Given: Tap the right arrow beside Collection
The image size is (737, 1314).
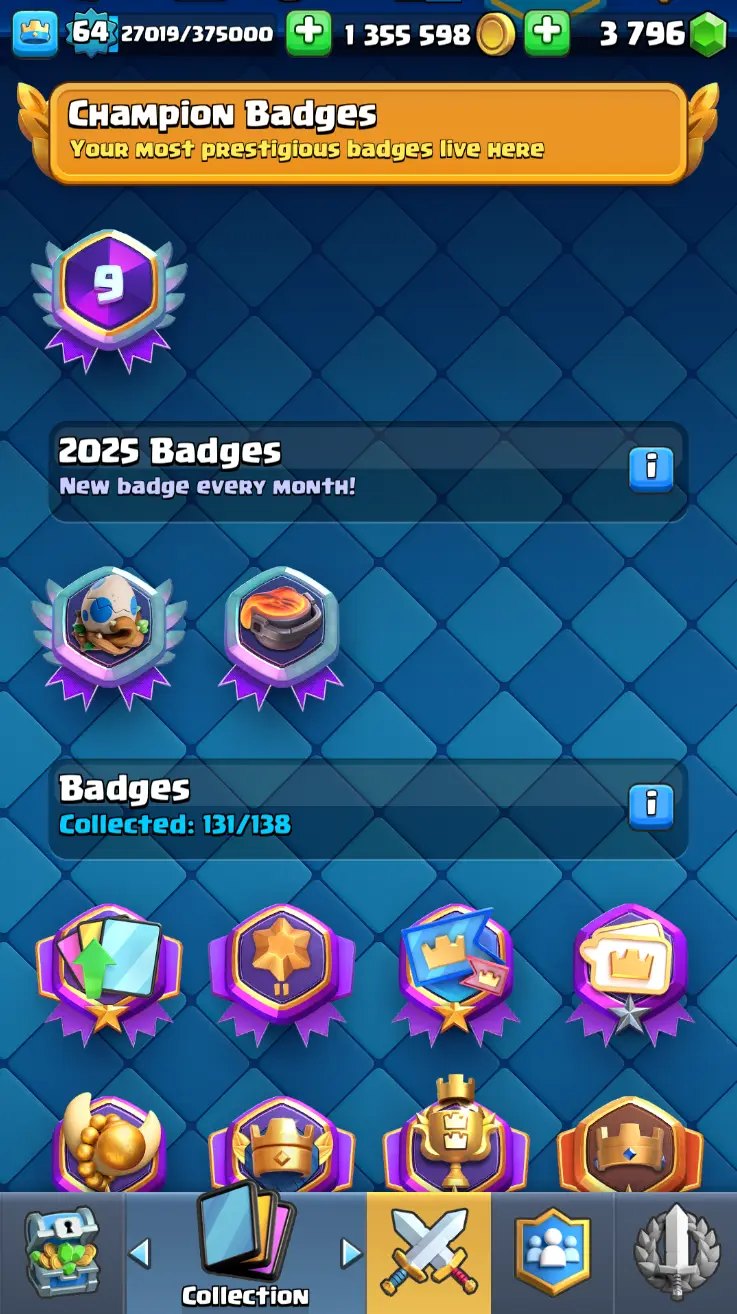Looking at the screenshot, I should (x=350, y=1252).
